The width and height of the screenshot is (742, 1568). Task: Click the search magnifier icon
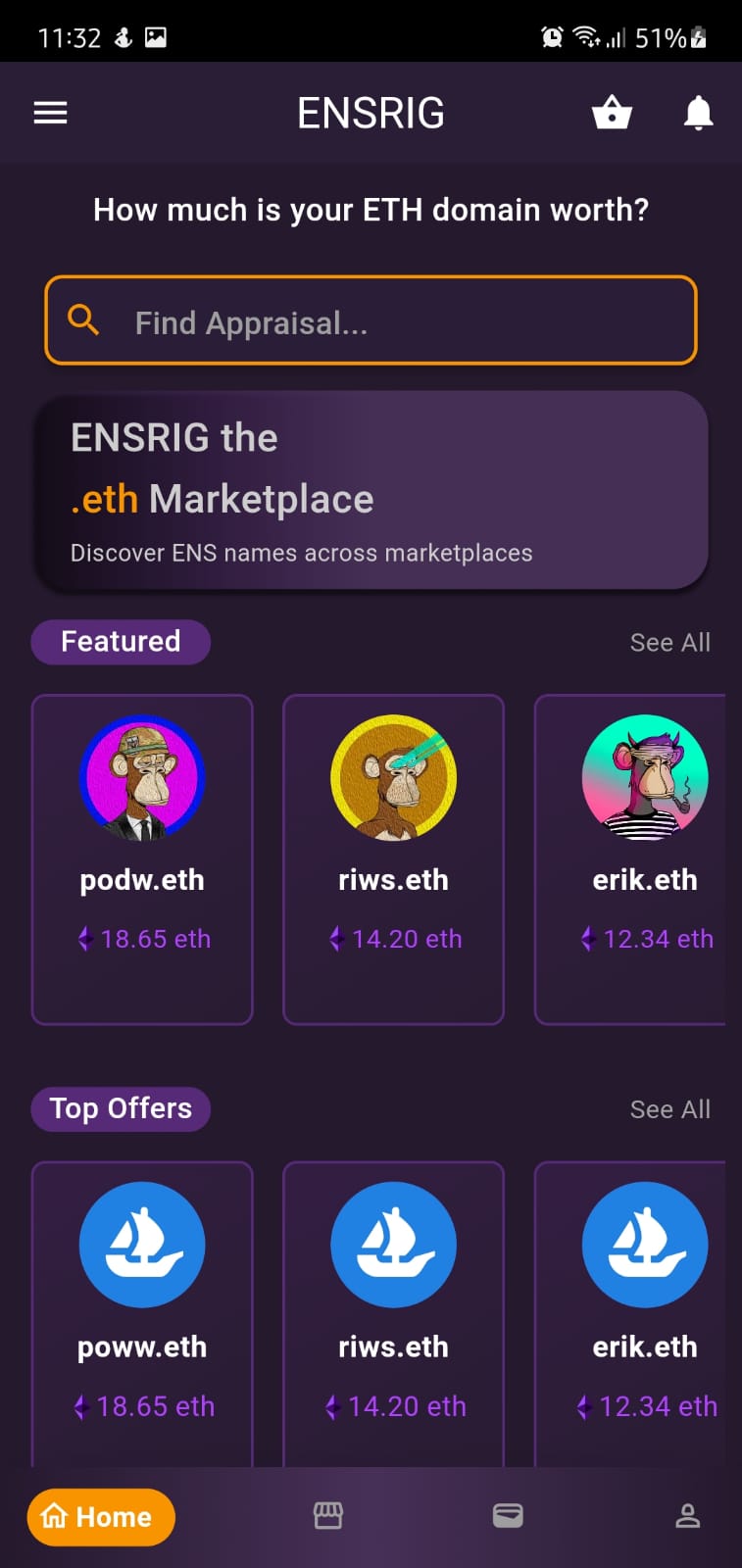click(82, 320)
